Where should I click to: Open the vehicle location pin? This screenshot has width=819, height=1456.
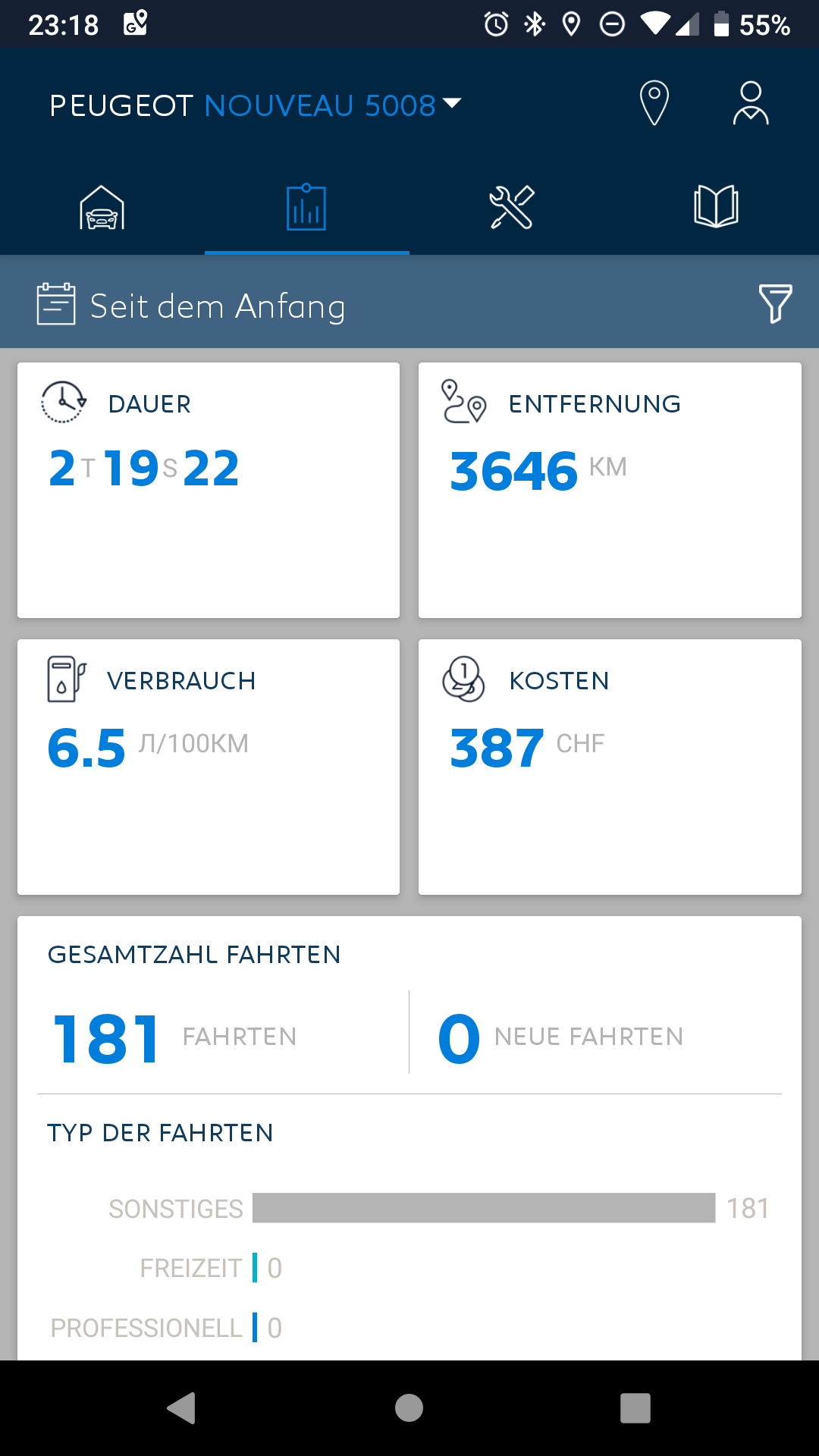[x=654, y=103]
